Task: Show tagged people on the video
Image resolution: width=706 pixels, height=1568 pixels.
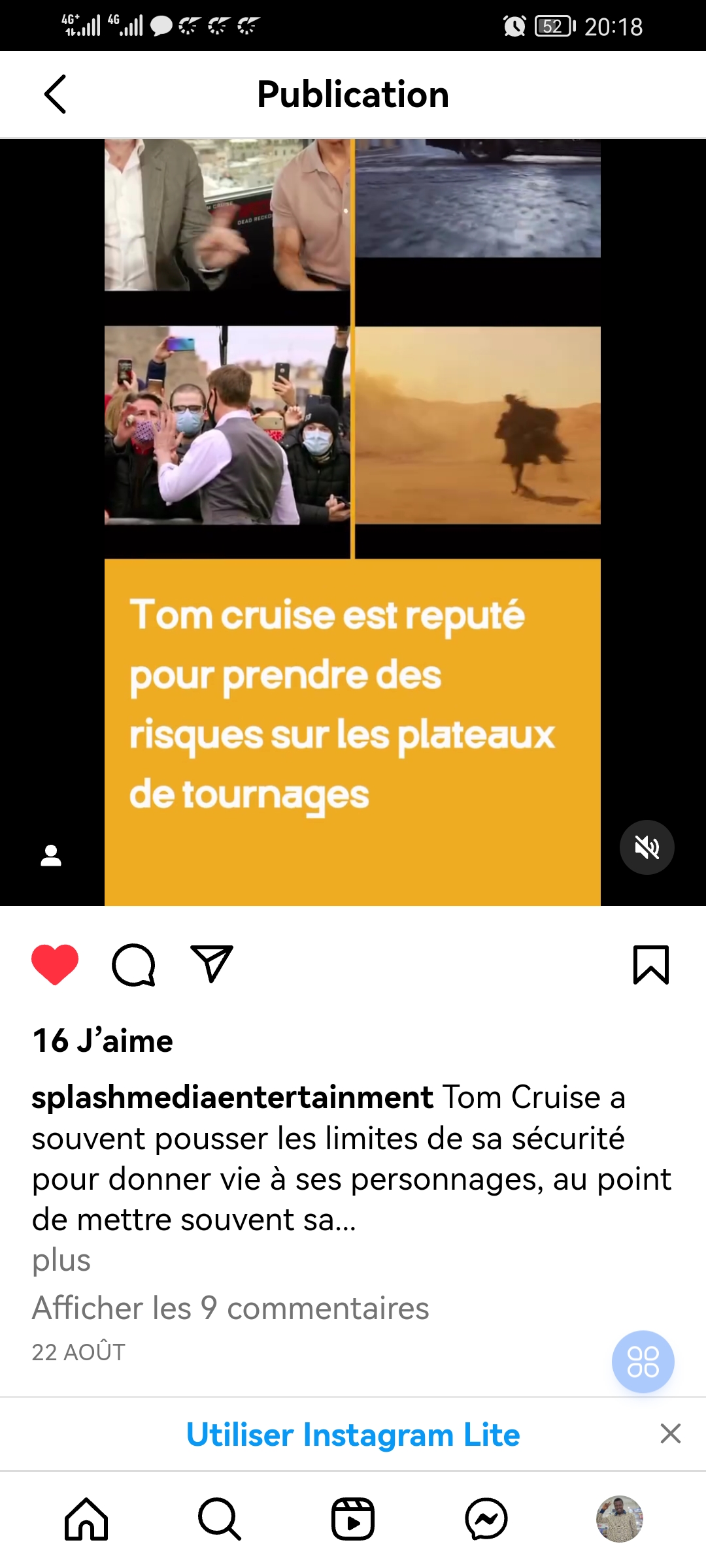Action: click(51, 855)
